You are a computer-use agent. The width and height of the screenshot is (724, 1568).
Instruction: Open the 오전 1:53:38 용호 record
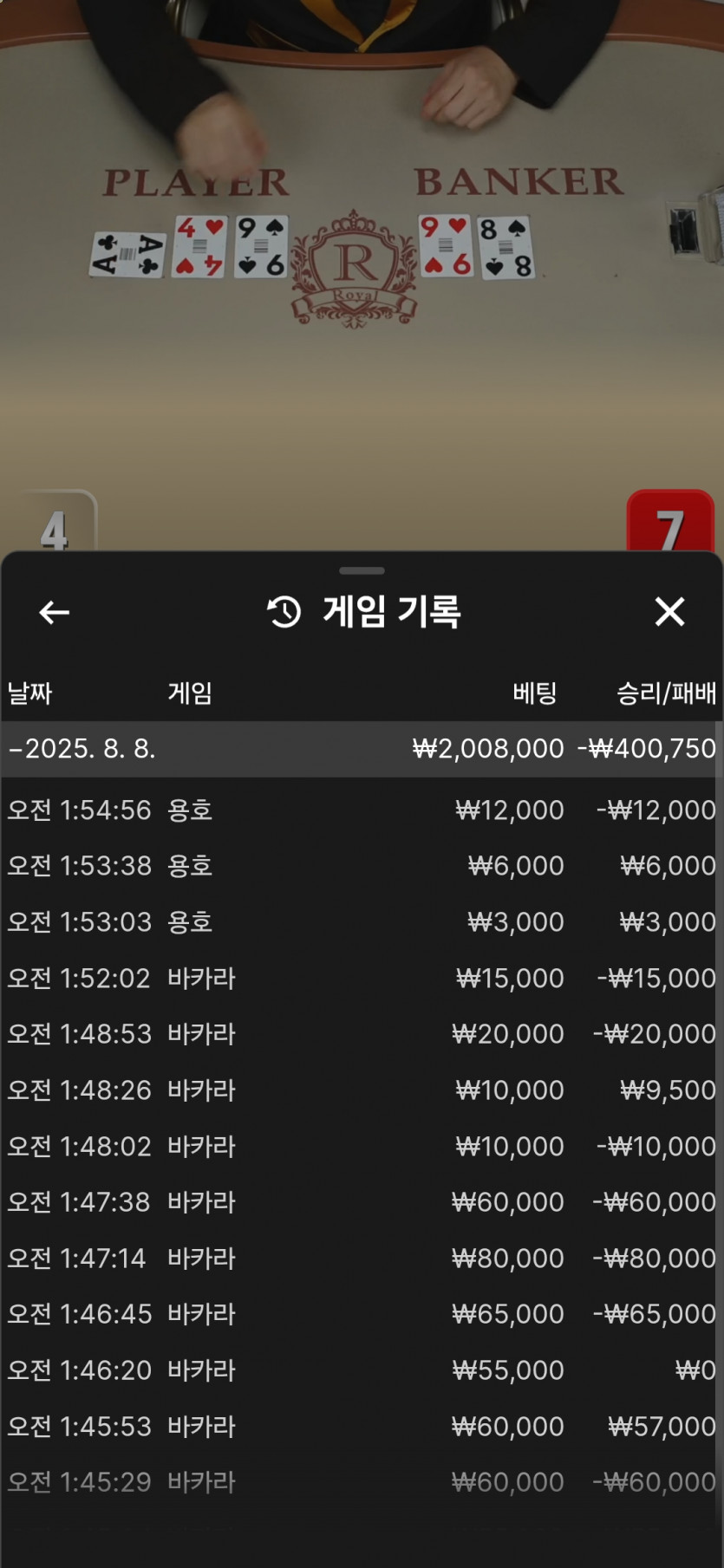362,866
